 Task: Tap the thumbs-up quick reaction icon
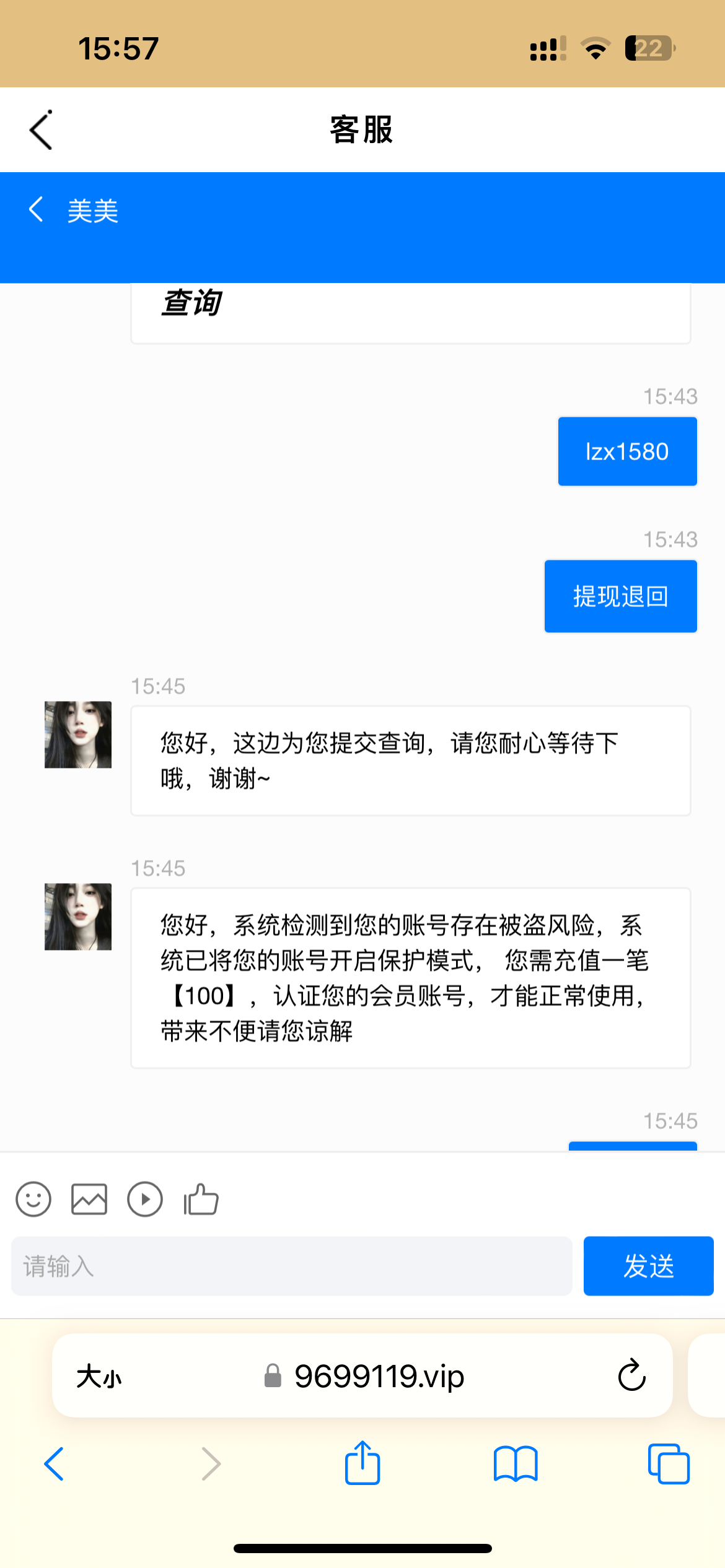click(x=200, y=1200)
